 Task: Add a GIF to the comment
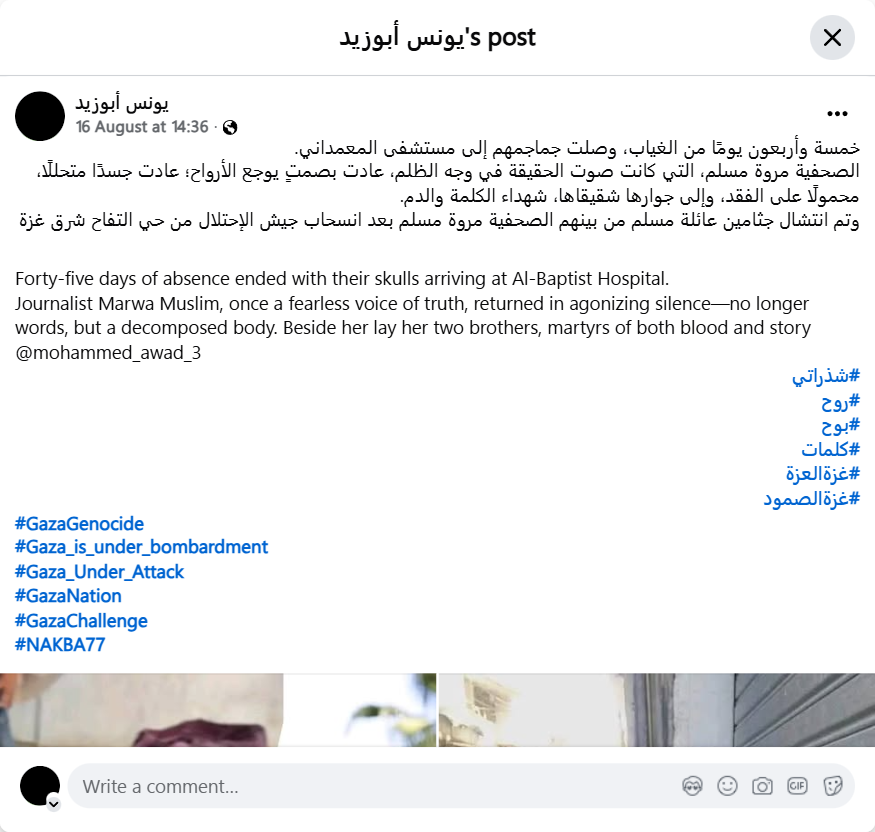[x=797, y=786]
